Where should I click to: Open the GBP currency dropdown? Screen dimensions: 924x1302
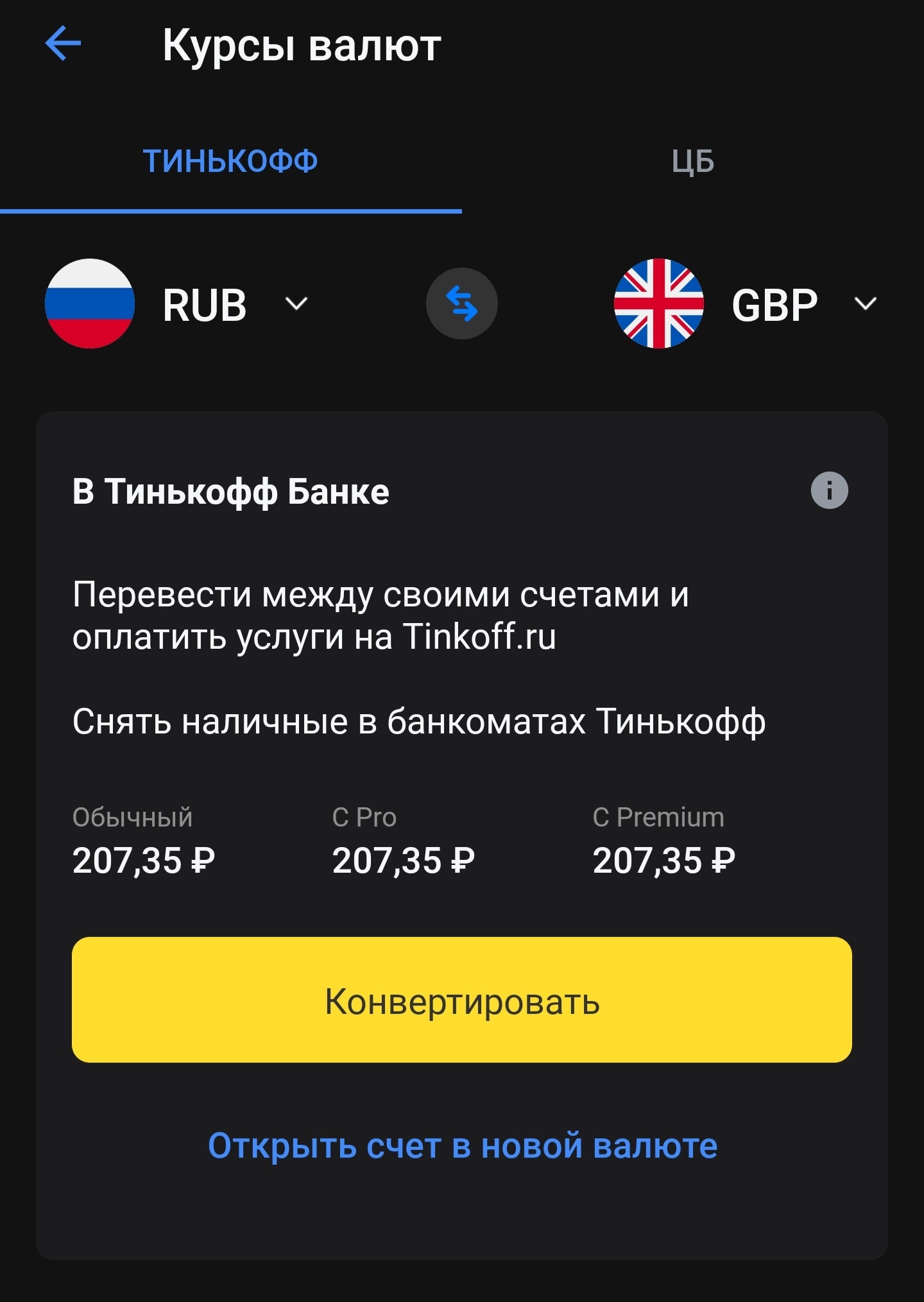coord(746,304)
